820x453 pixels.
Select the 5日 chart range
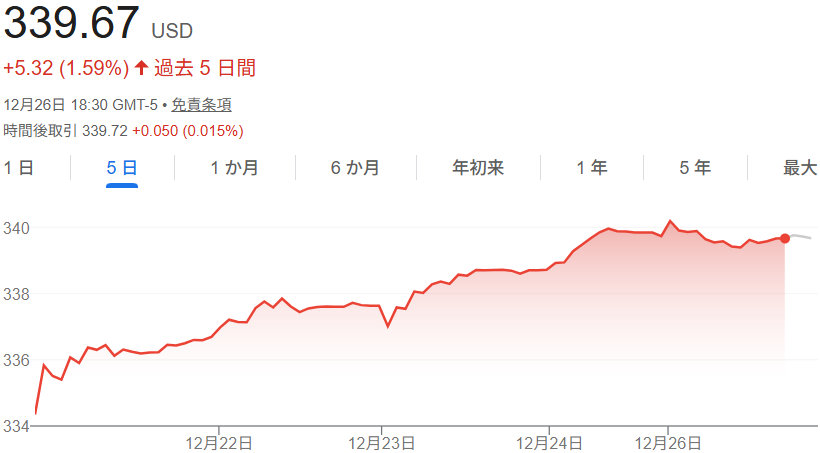click(122, 168)
